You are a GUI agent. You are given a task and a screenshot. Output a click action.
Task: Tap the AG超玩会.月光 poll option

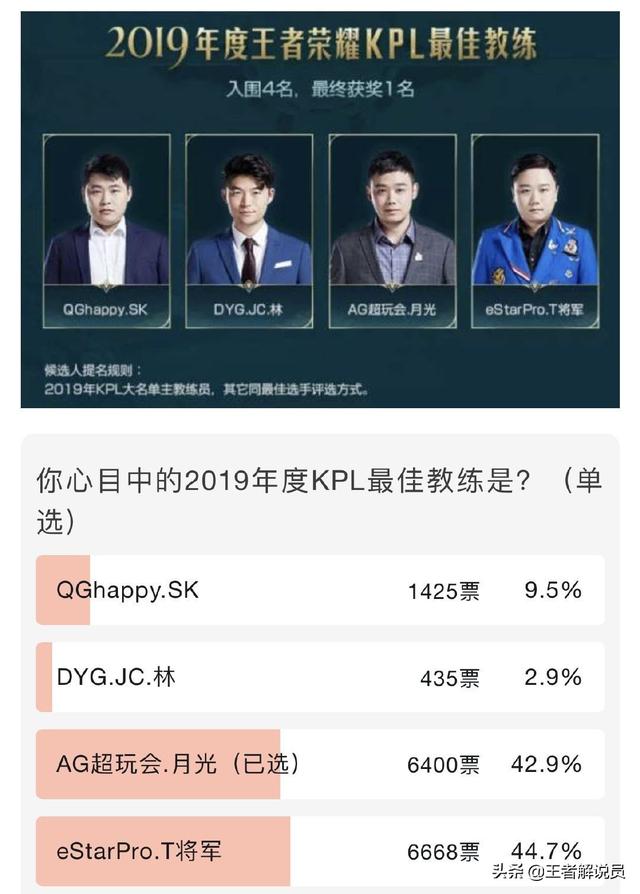tap(320, 764)
